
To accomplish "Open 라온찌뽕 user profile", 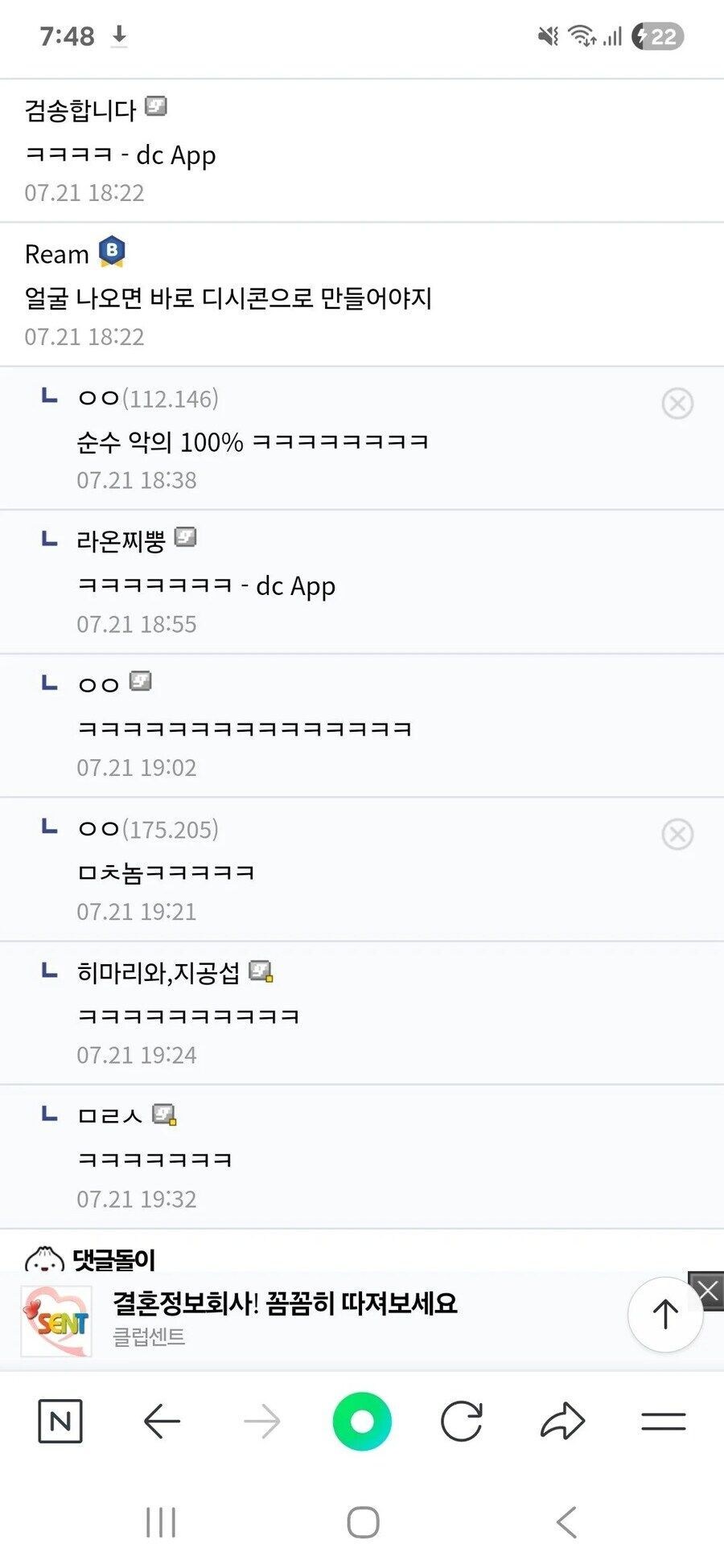I will pyautogui.click(x=121, y=541).
